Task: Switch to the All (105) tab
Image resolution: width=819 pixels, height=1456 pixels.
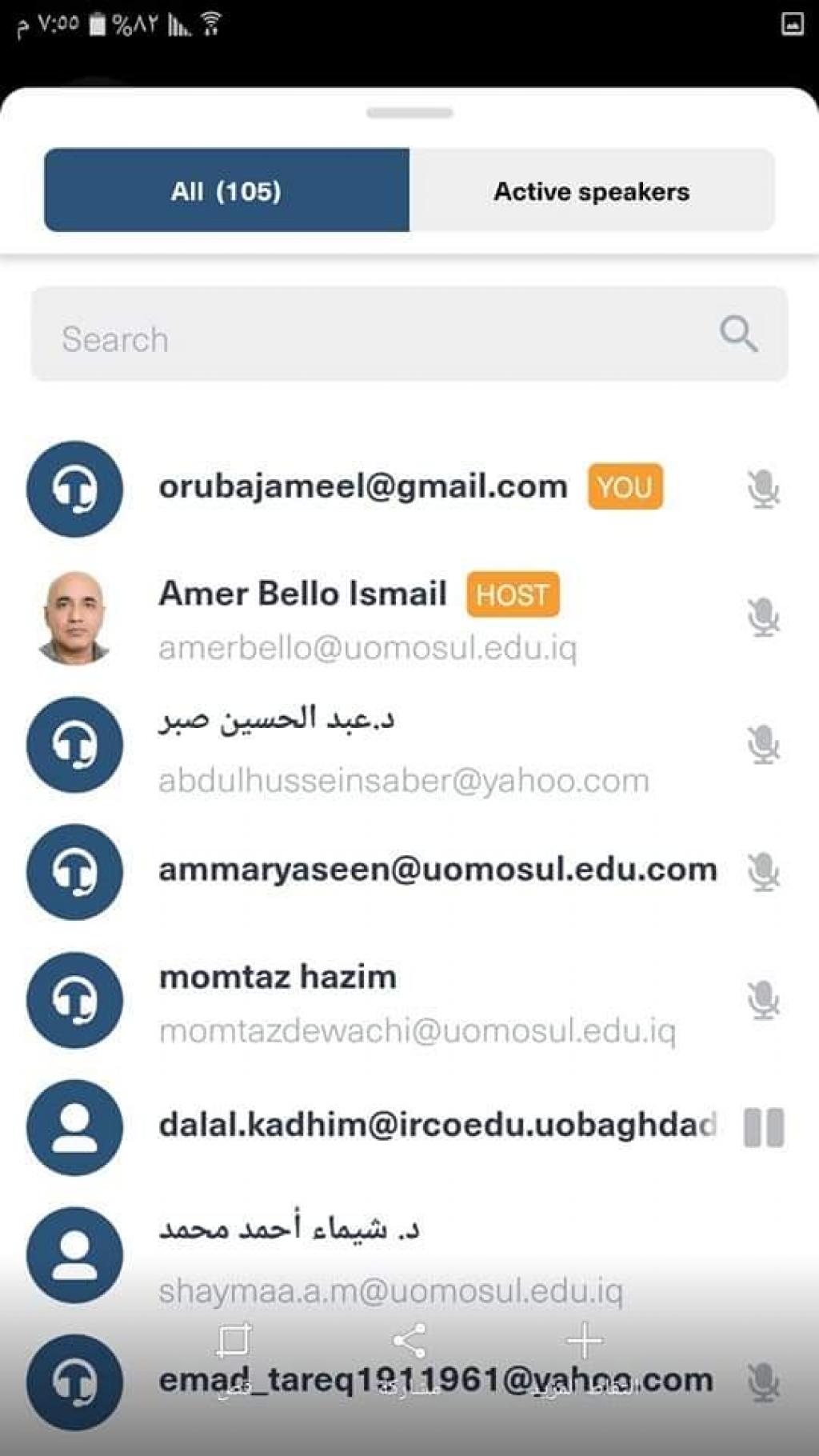Action: pyautogui.click(x=226, y=190)
